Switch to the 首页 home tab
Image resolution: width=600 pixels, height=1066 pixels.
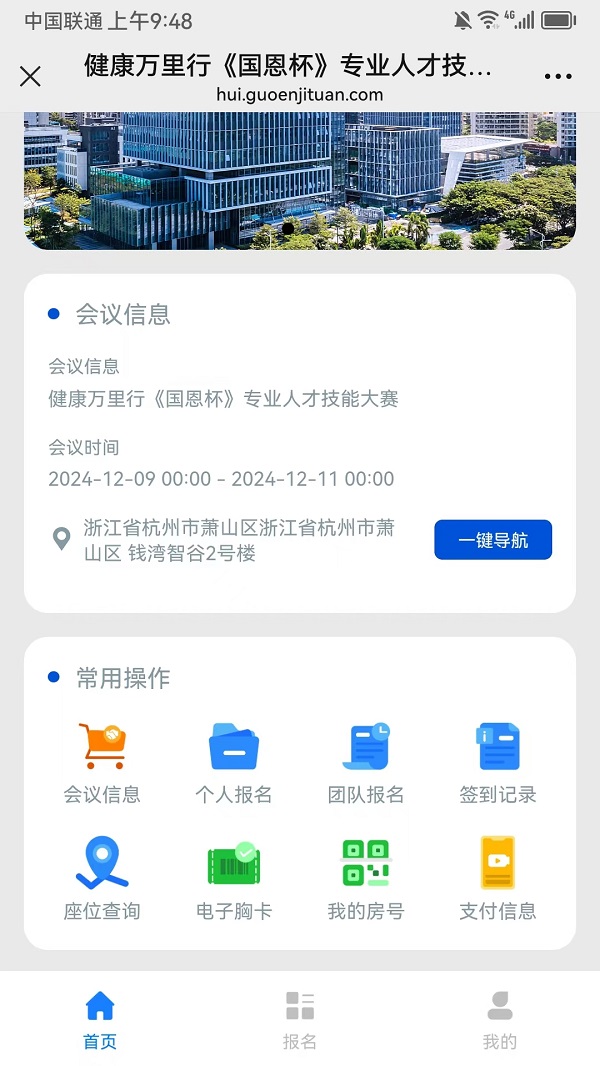[100, 1019]
